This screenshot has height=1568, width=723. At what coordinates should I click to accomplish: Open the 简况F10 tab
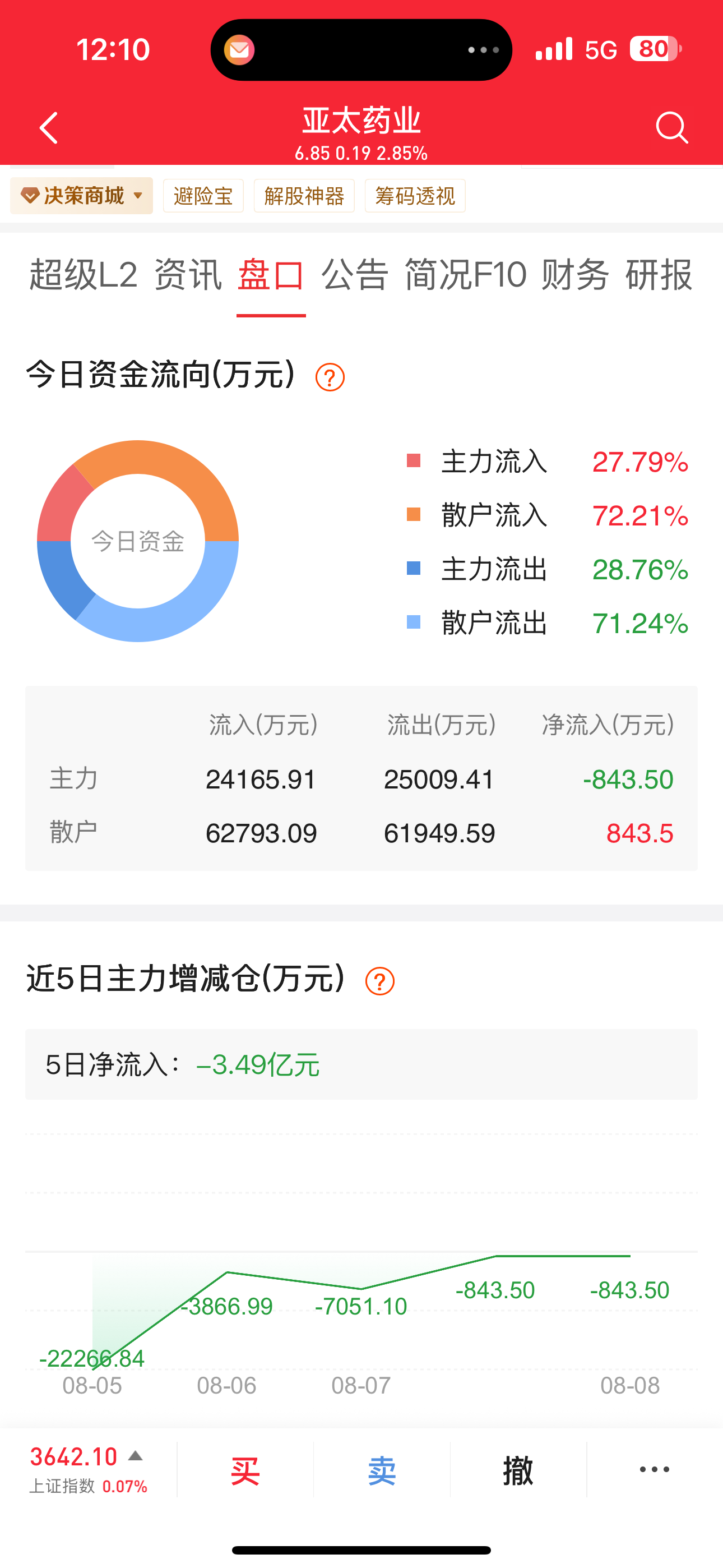pos(466,275)
